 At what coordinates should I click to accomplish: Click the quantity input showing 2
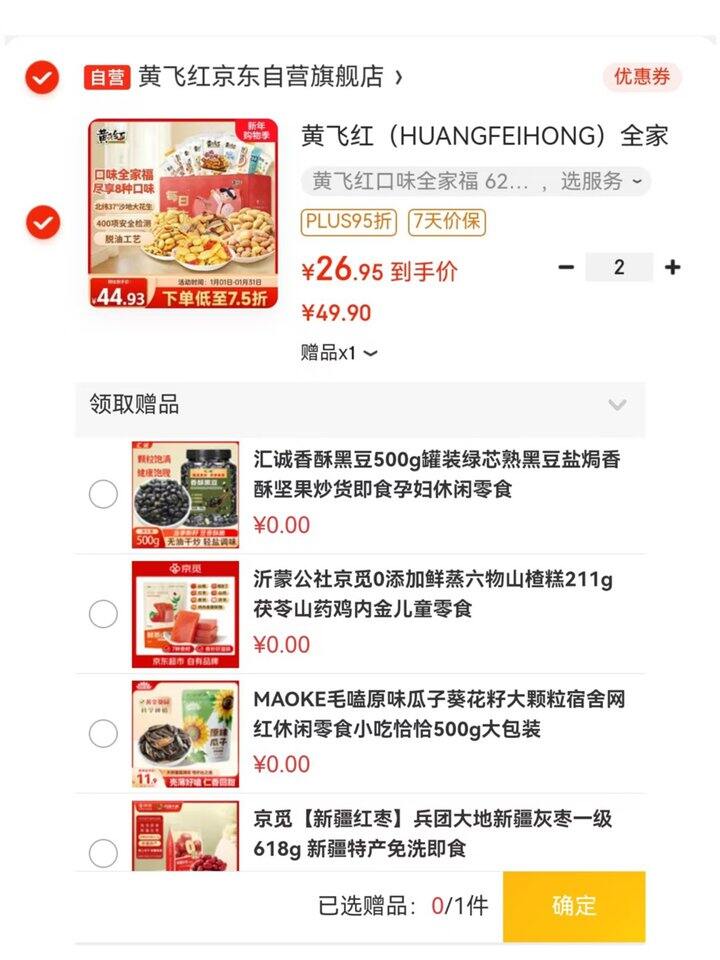click(618, 268)
